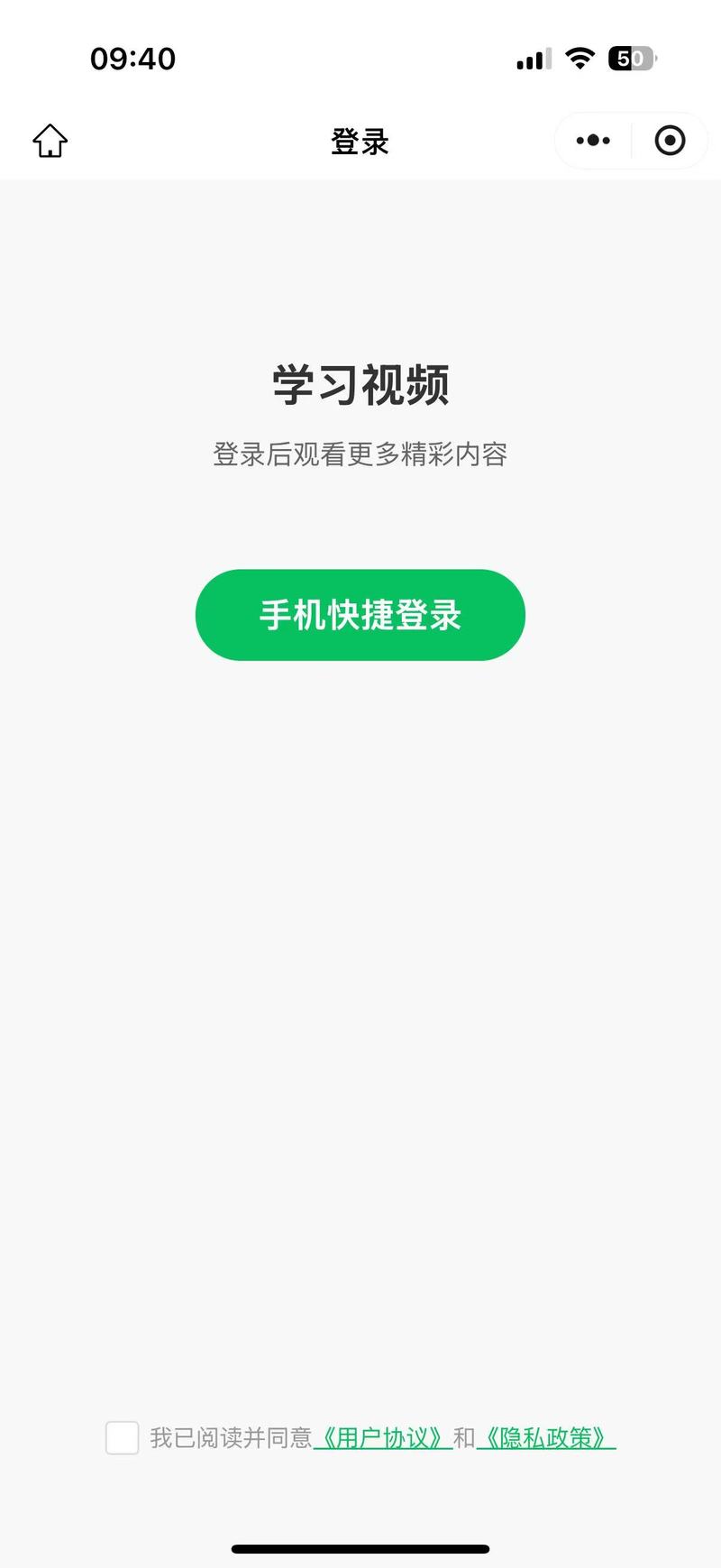Close the mini program via circle icon
Viewport: 721px width, 1568px height.
(x=670, y=141)
